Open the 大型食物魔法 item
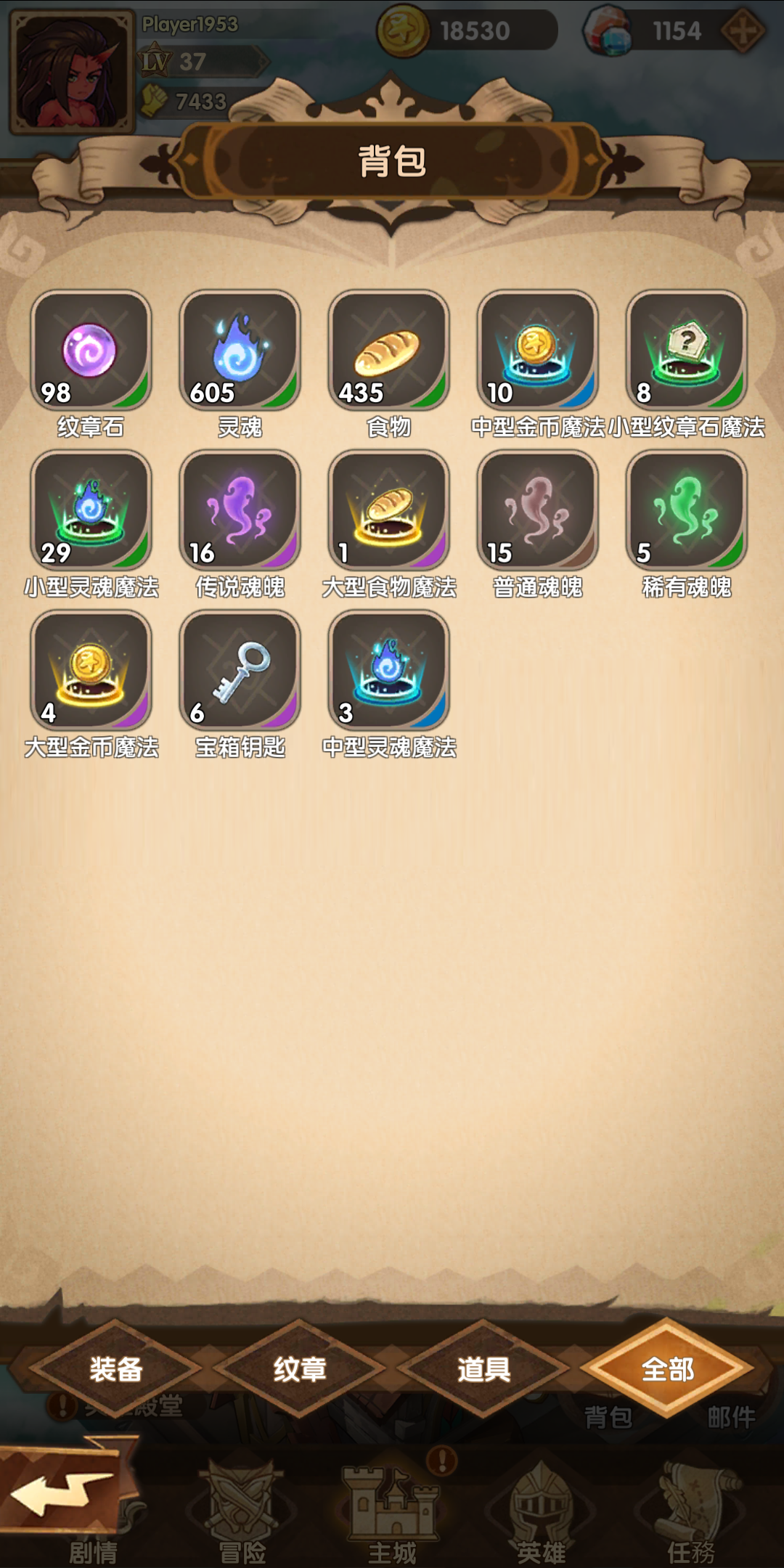This screenshot has height=1568, width=784. click(x=388, y=512)
